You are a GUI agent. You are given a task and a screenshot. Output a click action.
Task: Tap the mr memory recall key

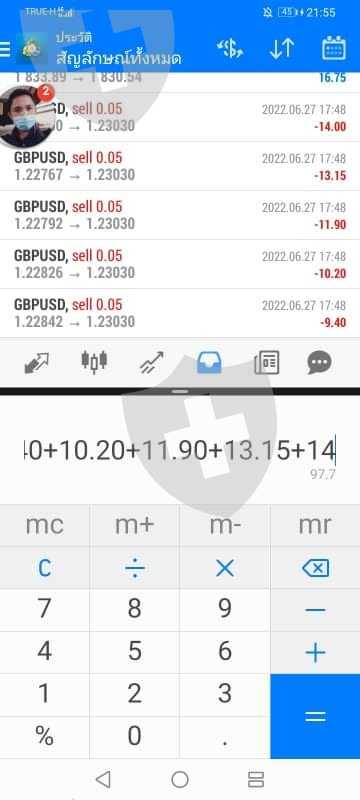(315, 525)
